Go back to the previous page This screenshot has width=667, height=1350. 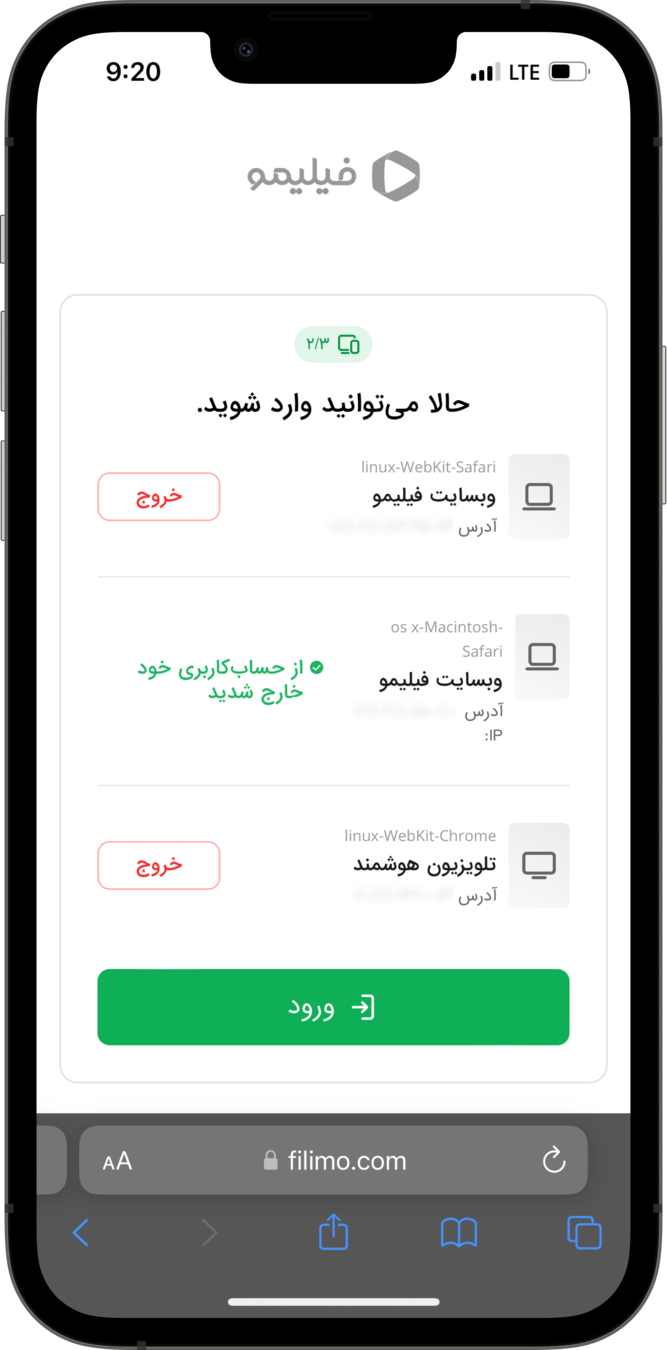82,1233
